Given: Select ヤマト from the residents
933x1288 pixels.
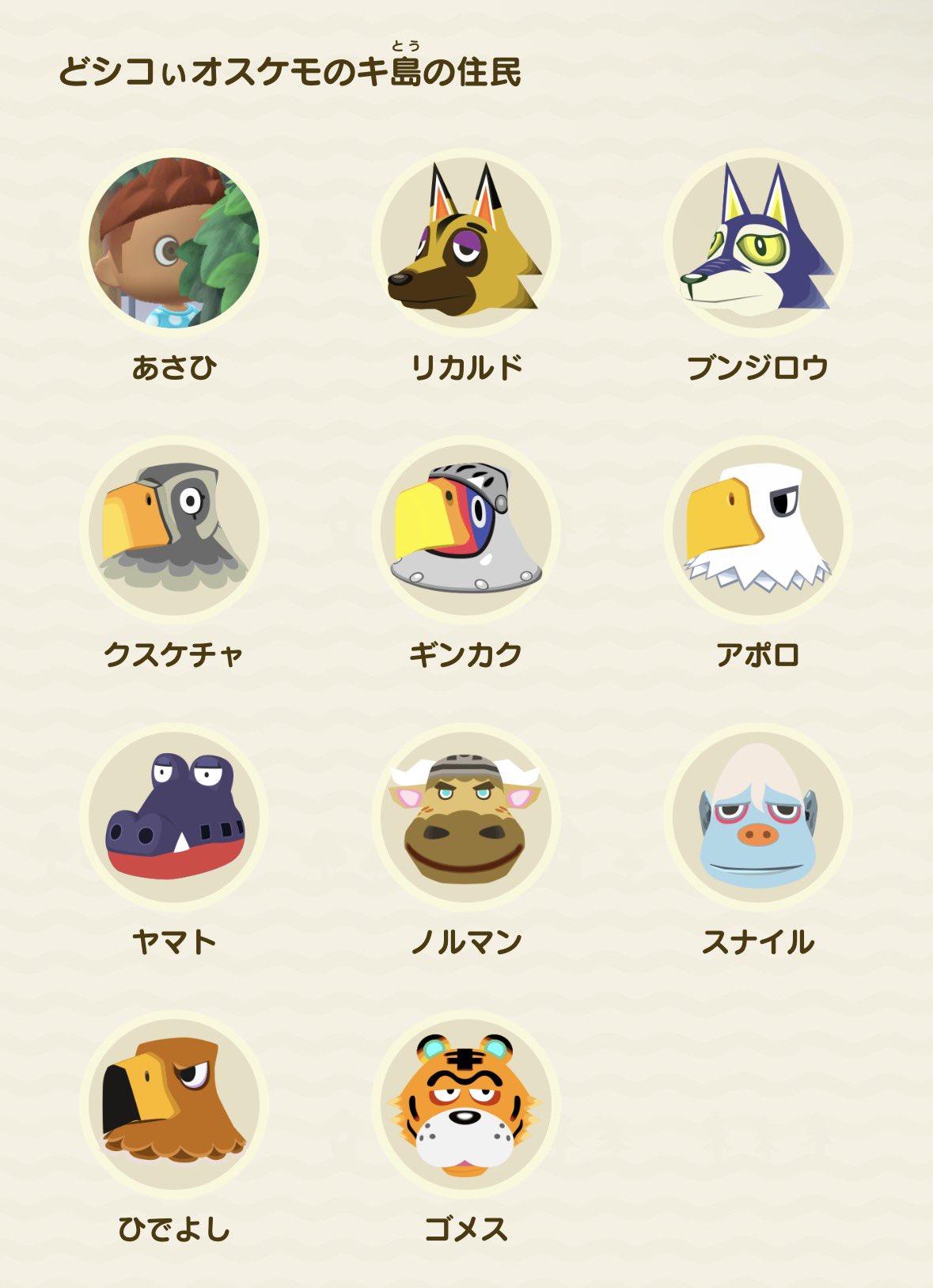Looking at the screenshot, I should (173, 816).
